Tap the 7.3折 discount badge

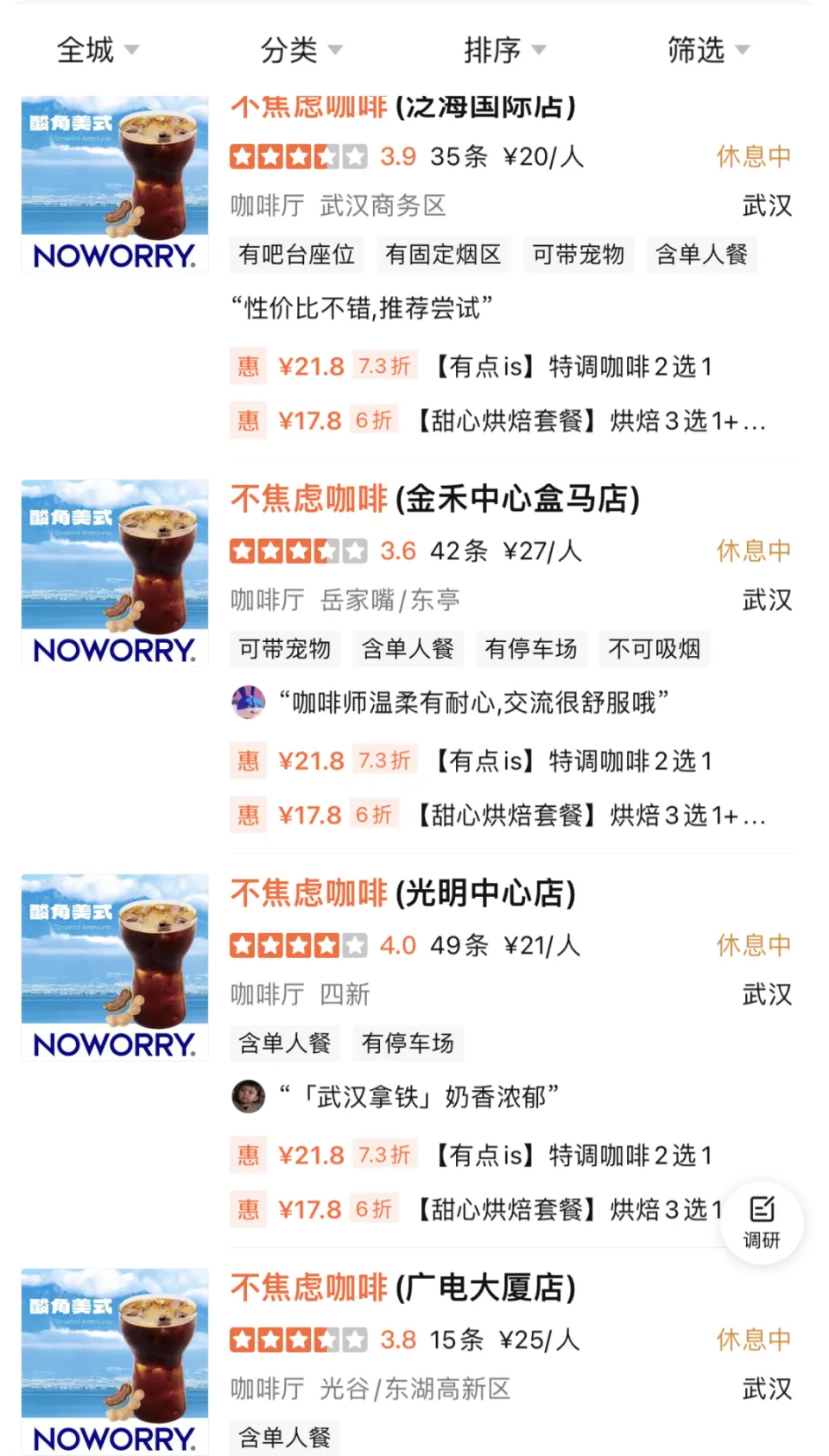pos(383,366)
